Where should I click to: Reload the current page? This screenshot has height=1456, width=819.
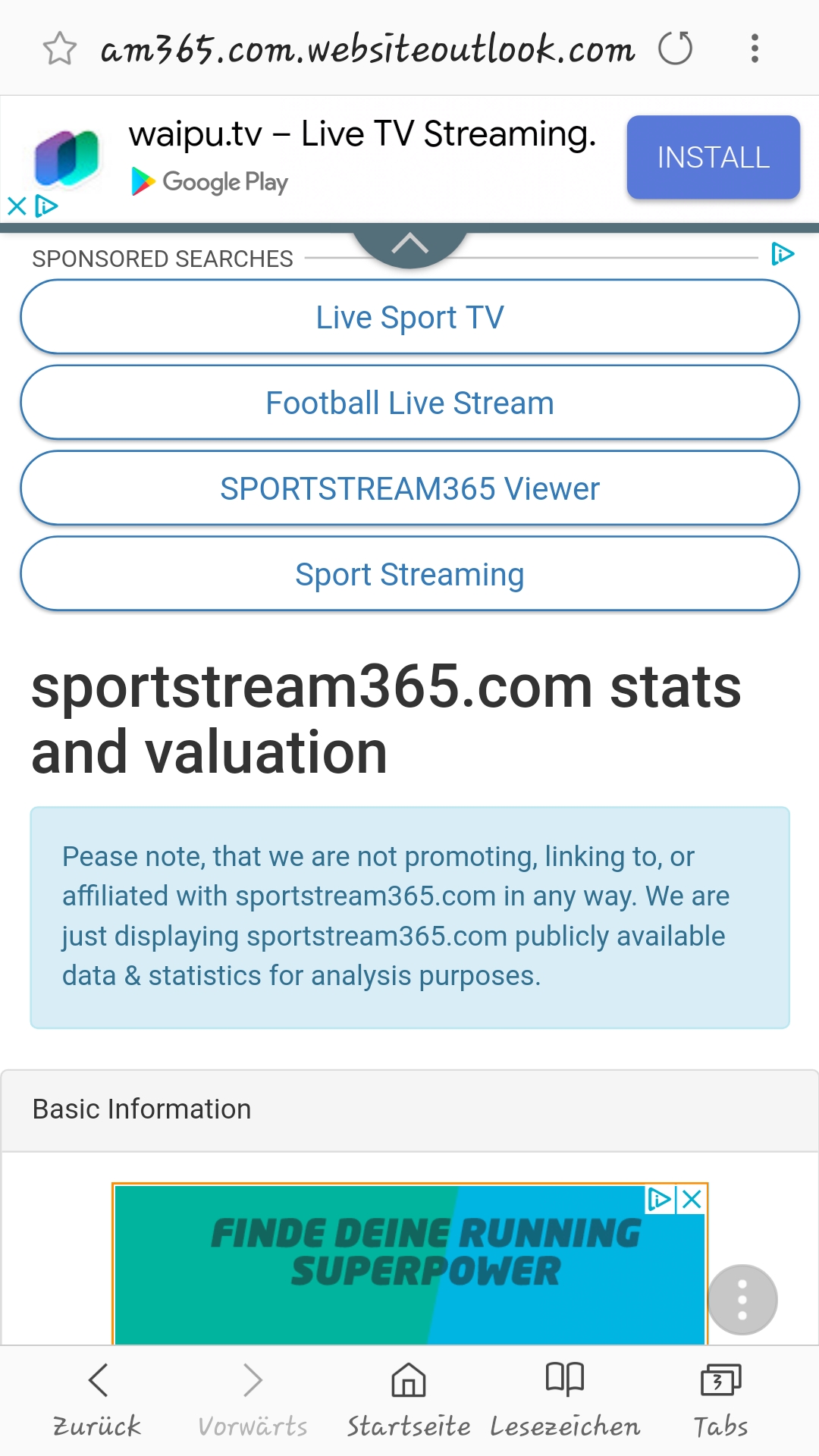(675, 49)
